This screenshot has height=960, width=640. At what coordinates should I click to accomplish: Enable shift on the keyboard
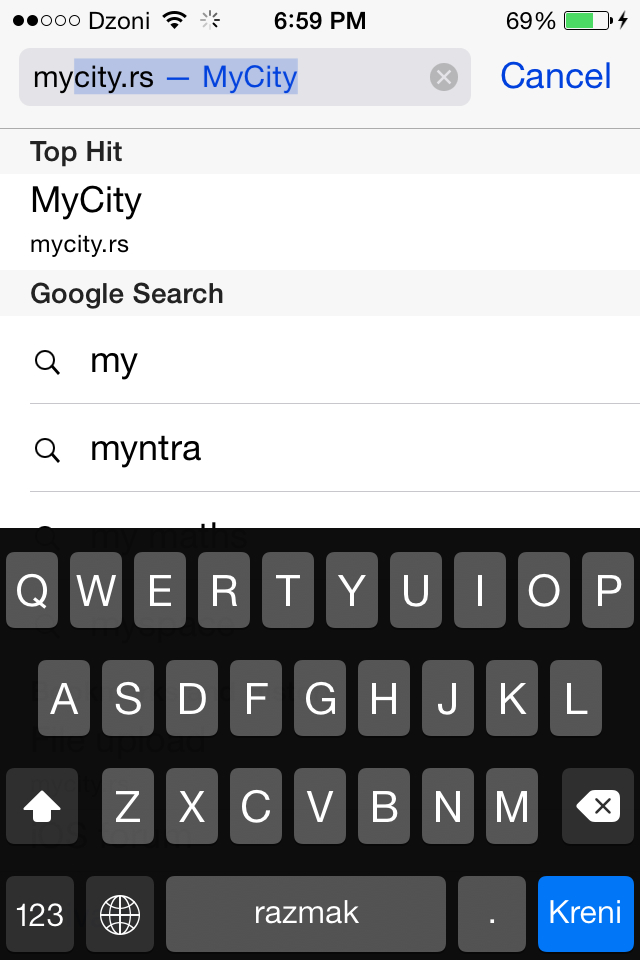(41, 806)
